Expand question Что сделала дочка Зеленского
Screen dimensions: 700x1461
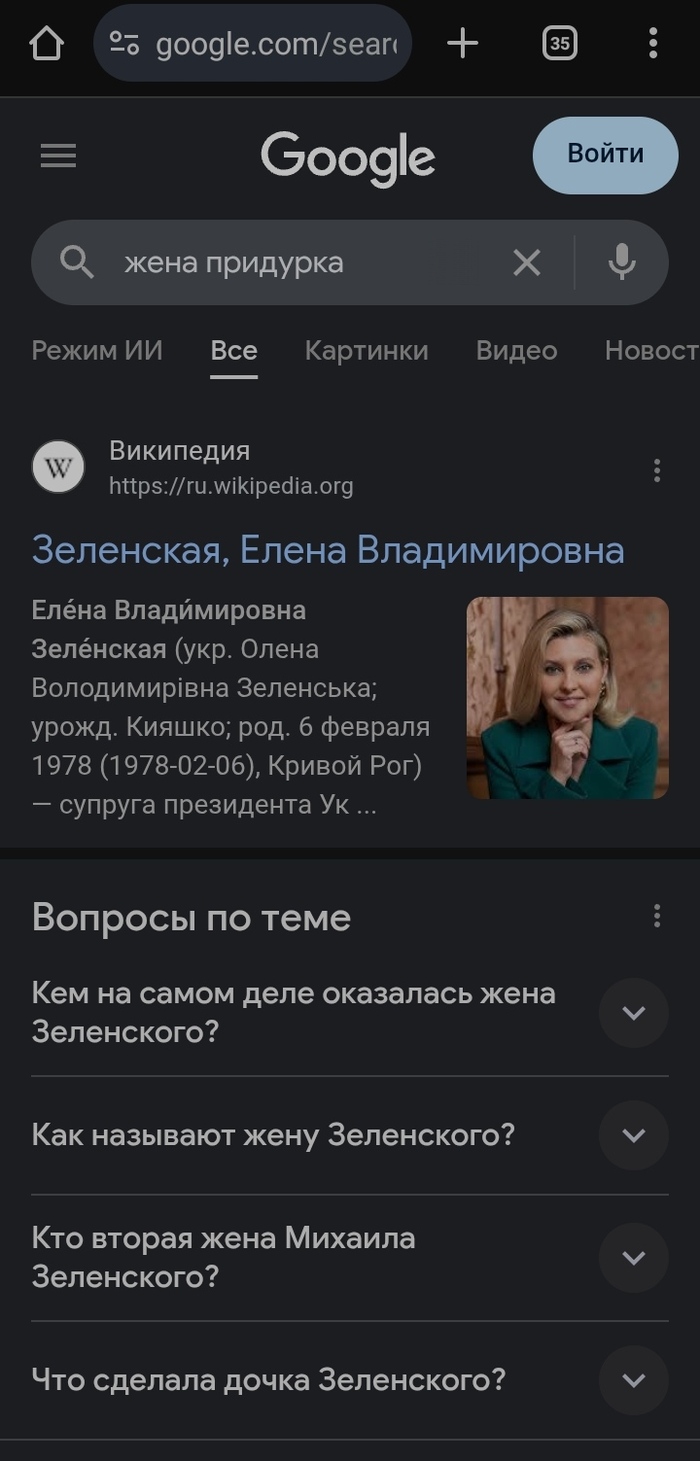(x=633, y=1381)
